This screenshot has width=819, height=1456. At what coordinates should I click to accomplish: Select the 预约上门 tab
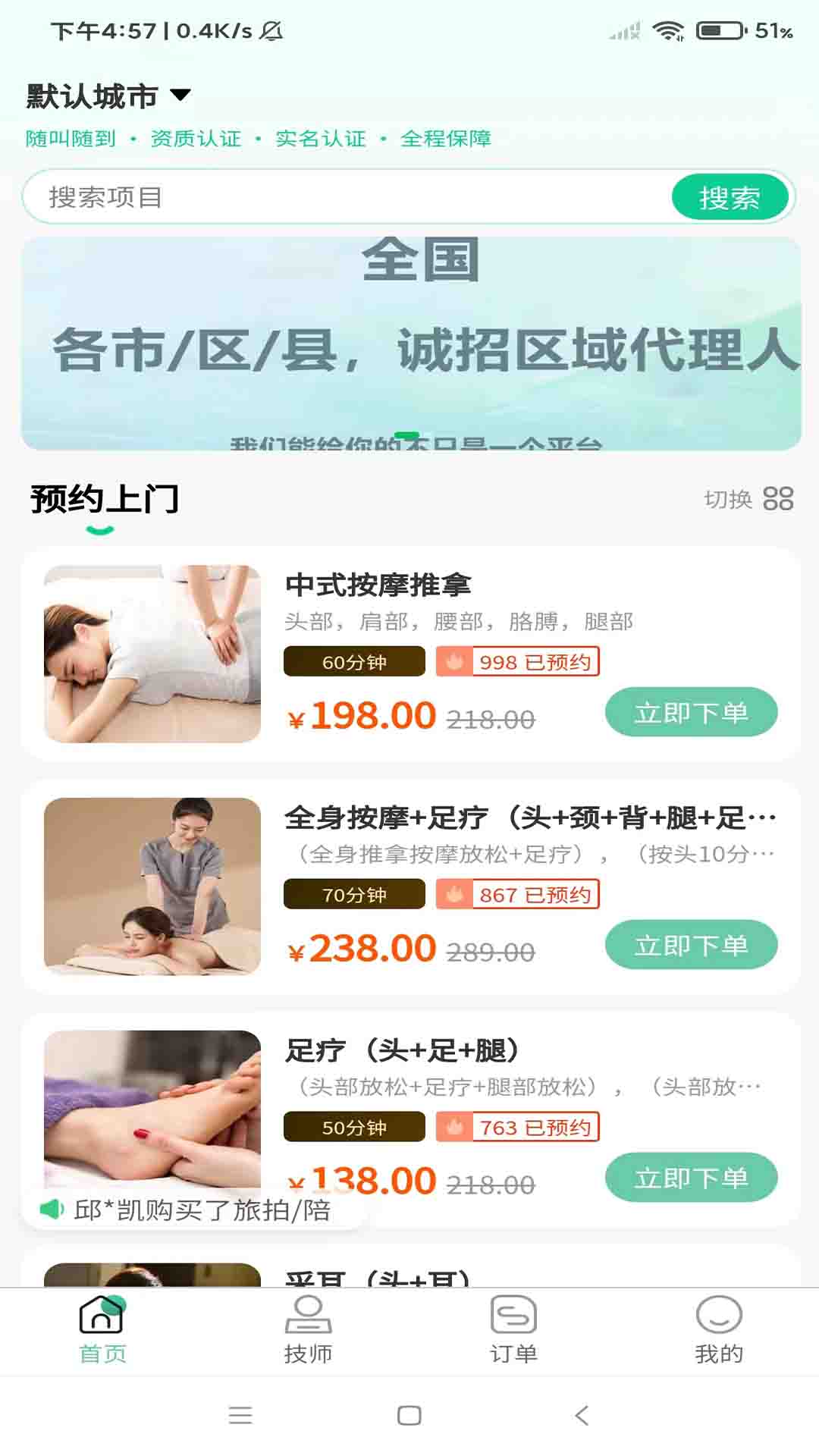(x=104, y=500)
